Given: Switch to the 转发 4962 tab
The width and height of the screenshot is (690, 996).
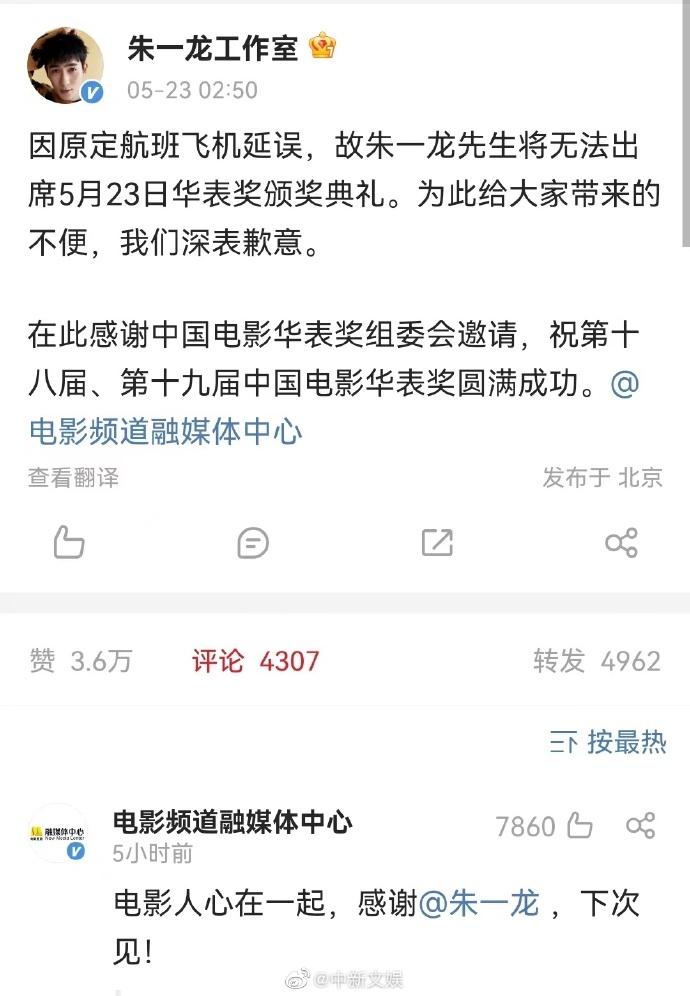Looking at the screenshot, I should (x=596, y=661).
